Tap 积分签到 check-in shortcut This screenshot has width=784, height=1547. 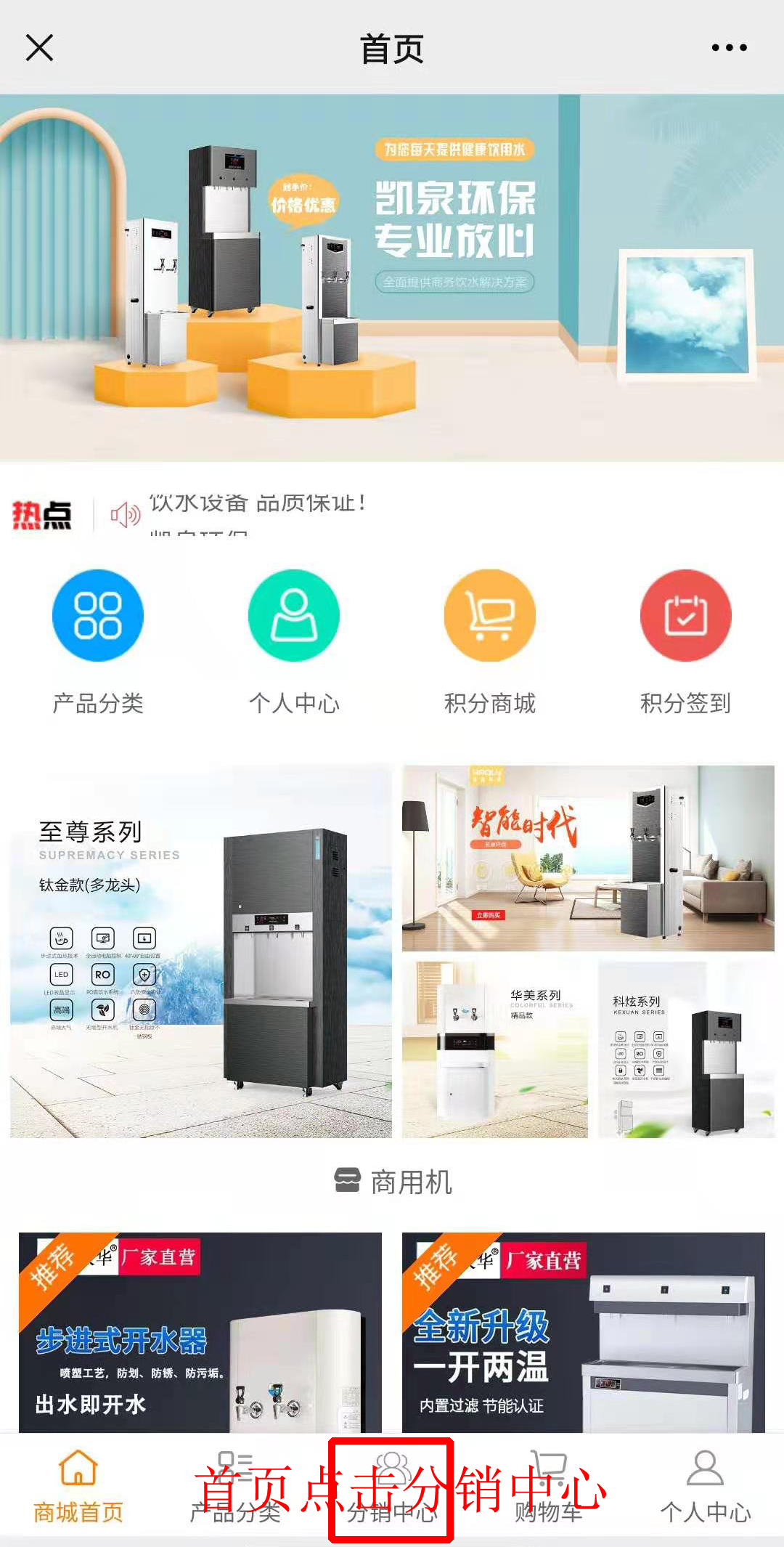click(x=685, y=616)
